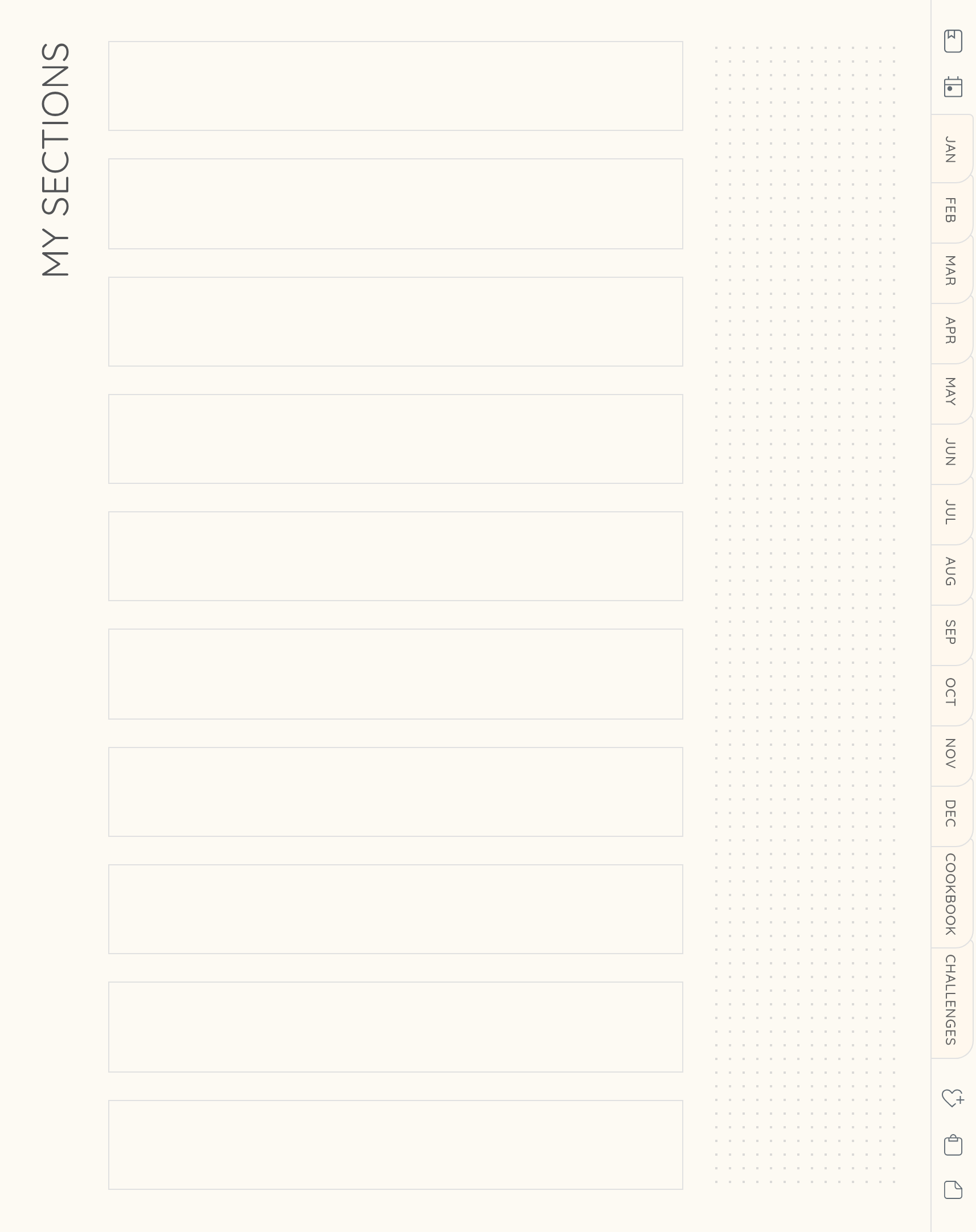The width and height of the screenshot is (976, 1232).
Task: Open the COOKBOOK tab
Action: 950,894
